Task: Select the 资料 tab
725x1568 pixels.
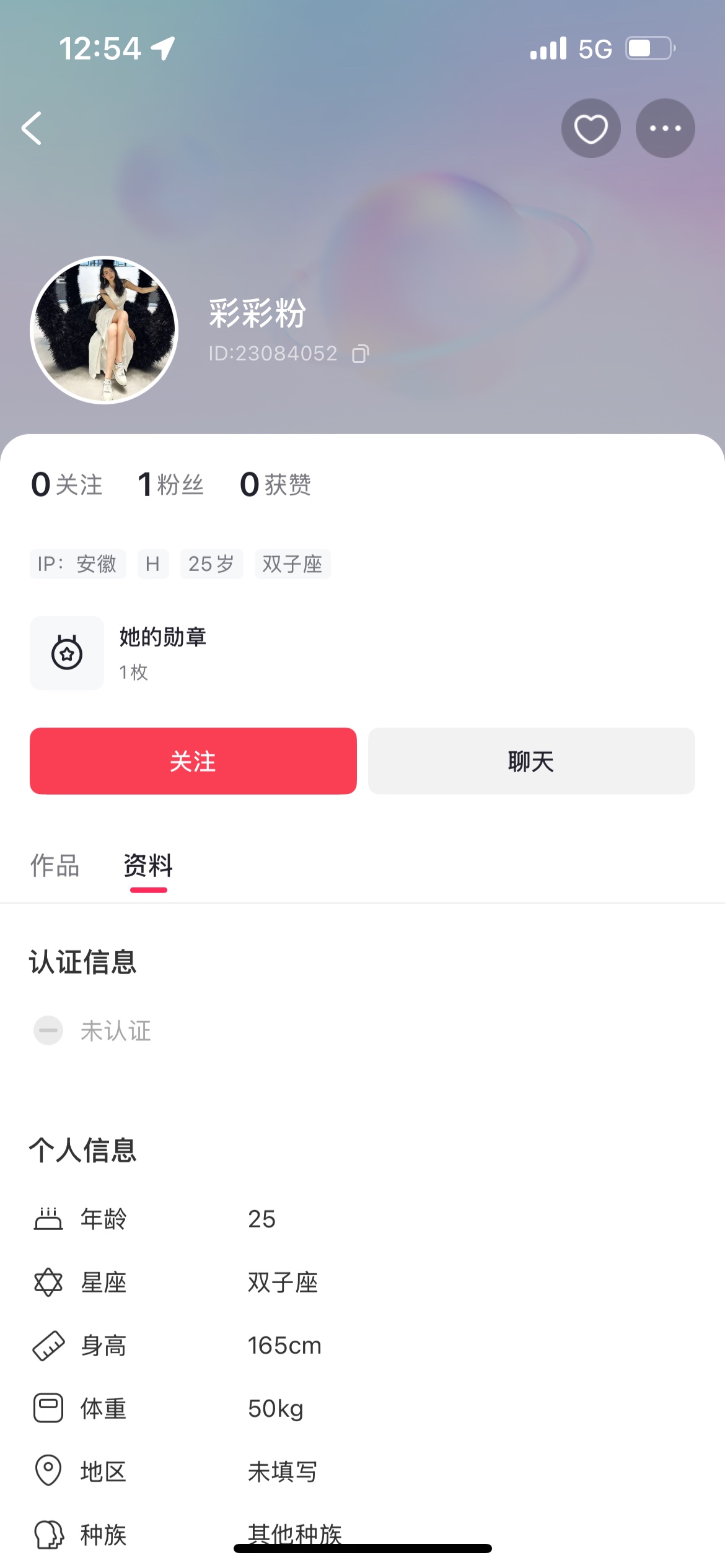Action: point(148,866)
